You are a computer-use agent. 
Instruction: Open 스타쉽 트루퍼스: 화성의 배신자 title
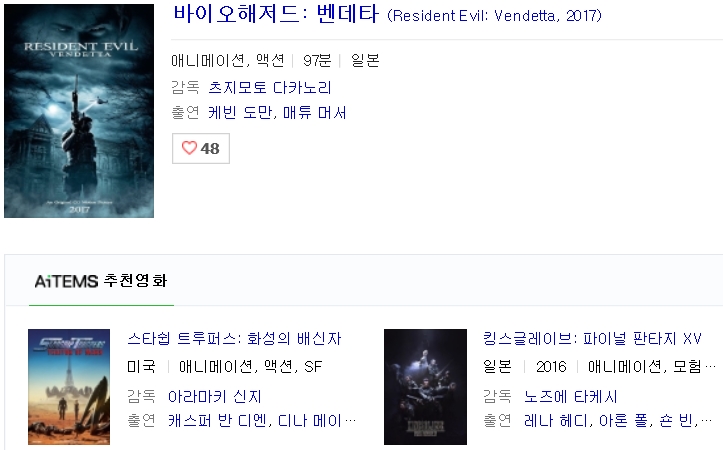pos(235,339)
